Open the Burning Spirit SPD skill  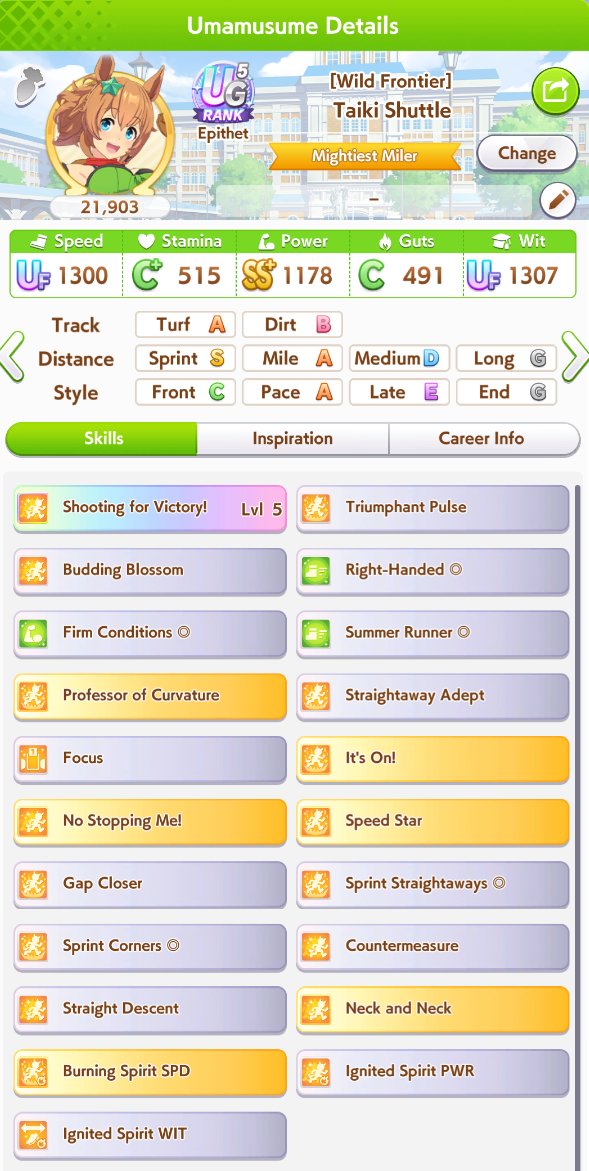point(150,1072)
